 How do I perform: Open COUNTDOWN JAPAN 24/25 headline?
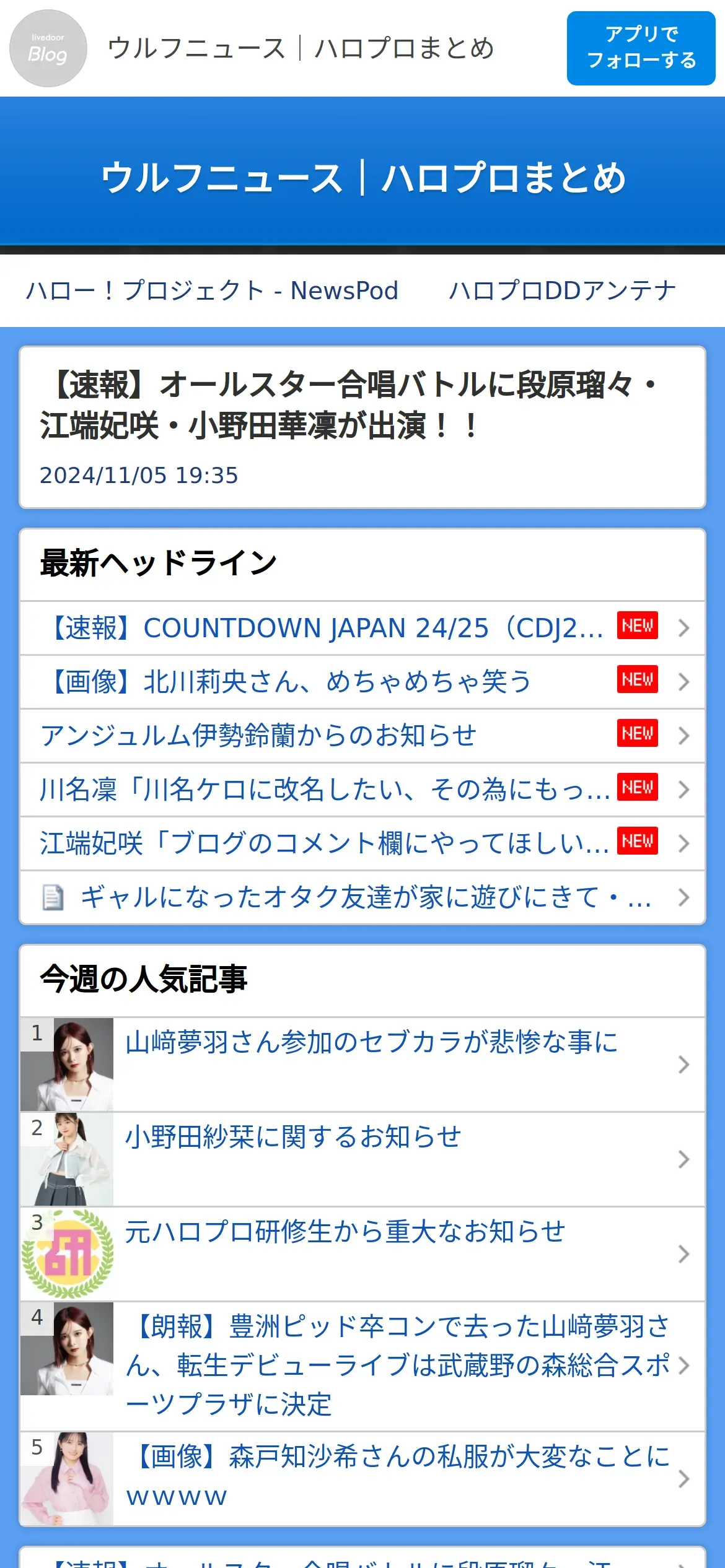362,628
